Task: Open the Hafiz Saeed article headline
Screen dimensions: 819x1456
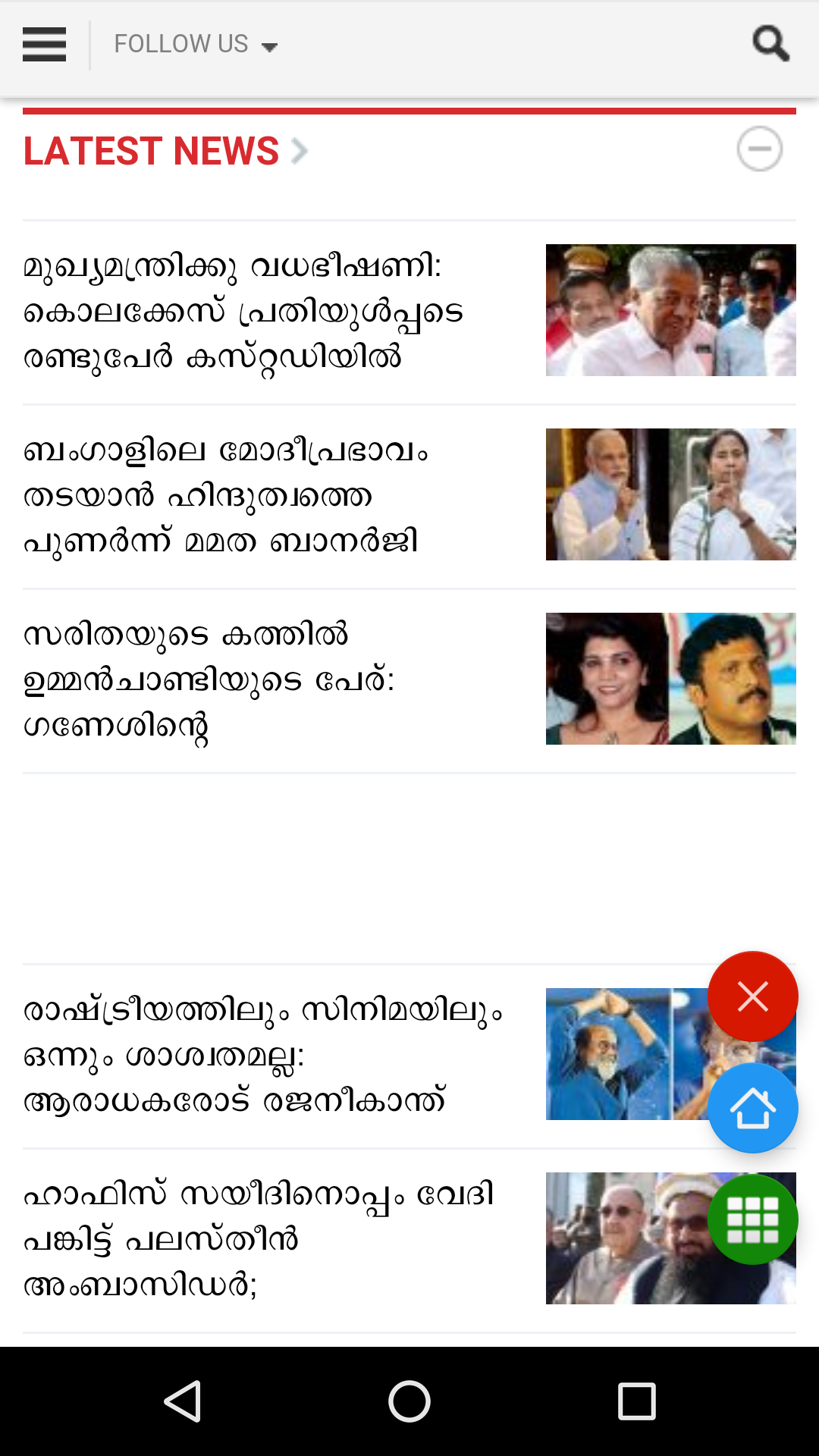Action: 259,1239
